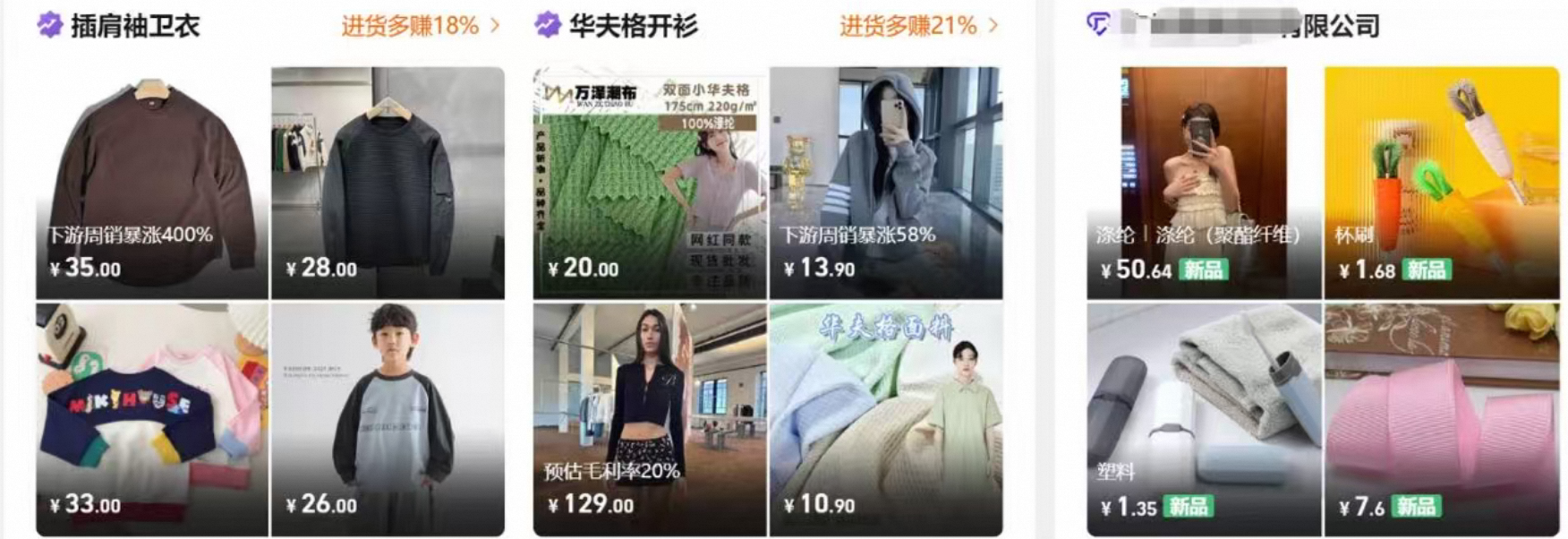View the black sweatshirt priced ¥28.00
1568x539 pixels.
[x=388, y=183]
